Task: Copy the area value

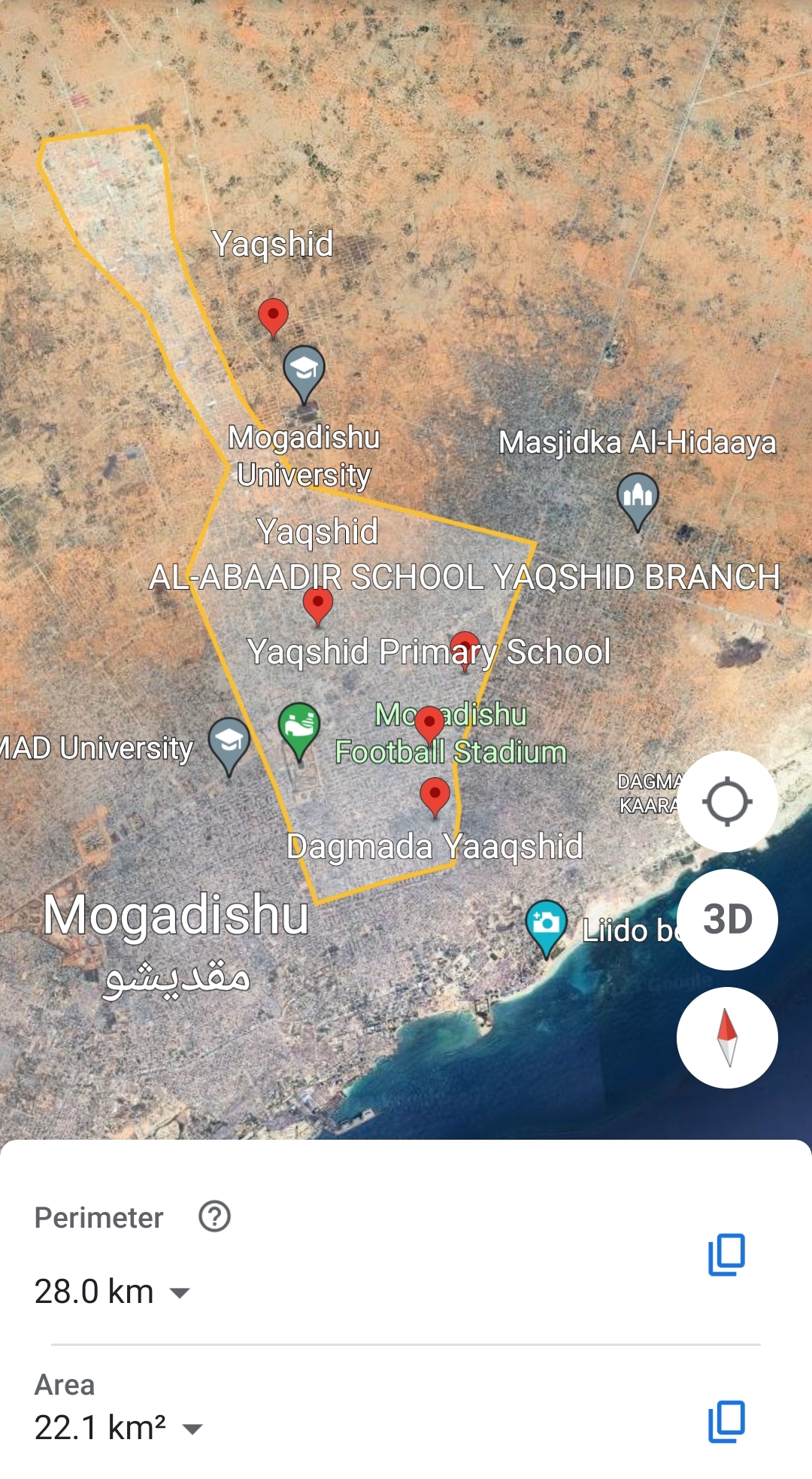Action: (x=726, y=1421)
